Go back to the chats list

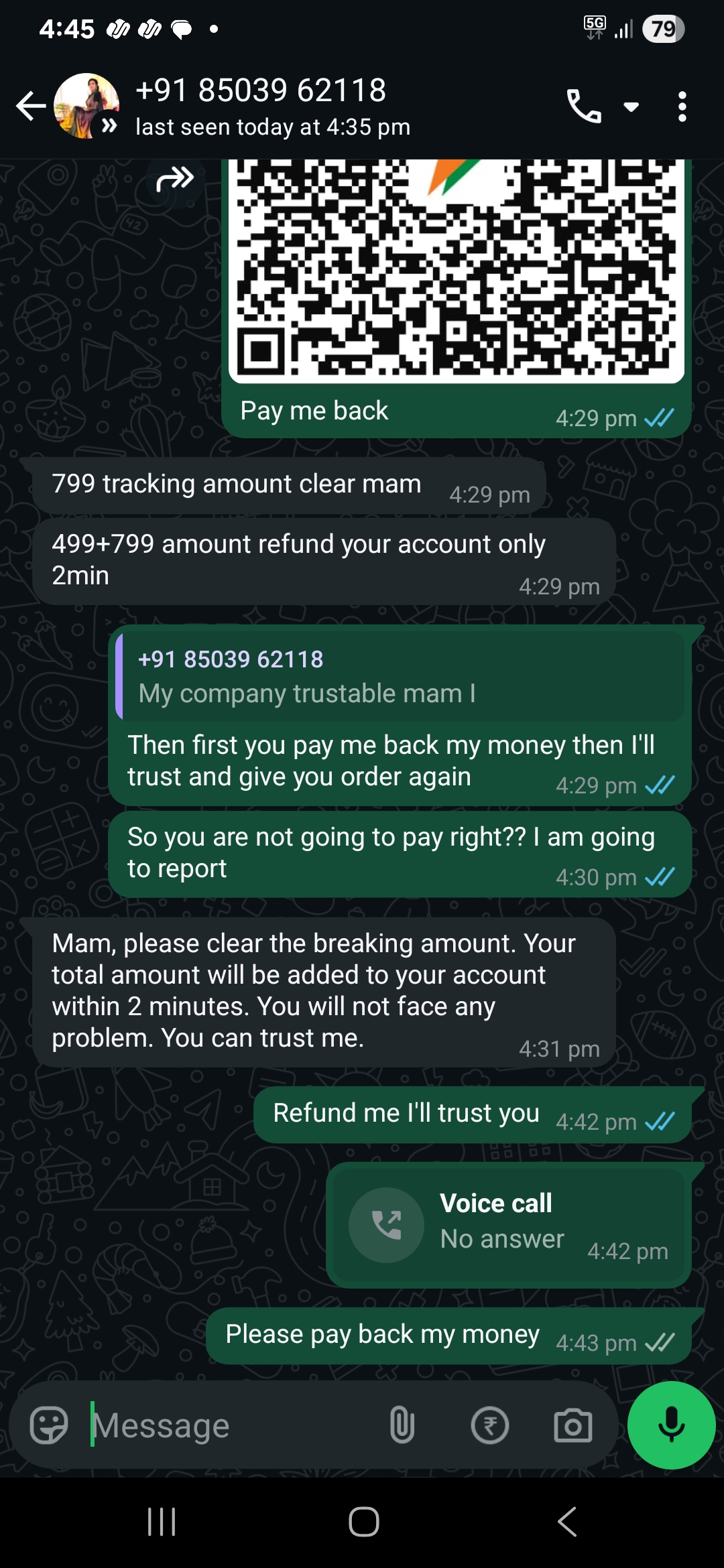(31, 106)
